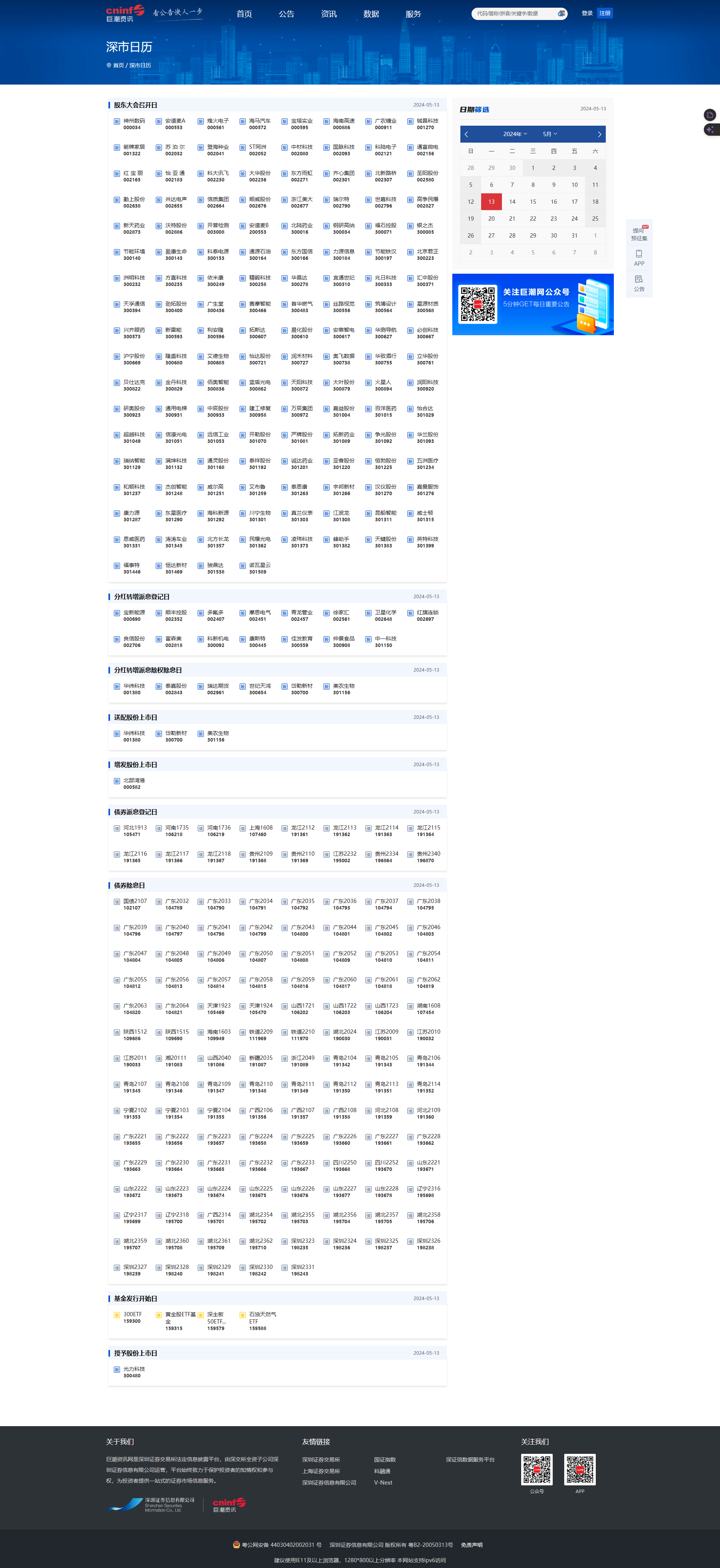Open the 数据 navigation item
Screen dimensions: 720x1568
tap(371, 14)
